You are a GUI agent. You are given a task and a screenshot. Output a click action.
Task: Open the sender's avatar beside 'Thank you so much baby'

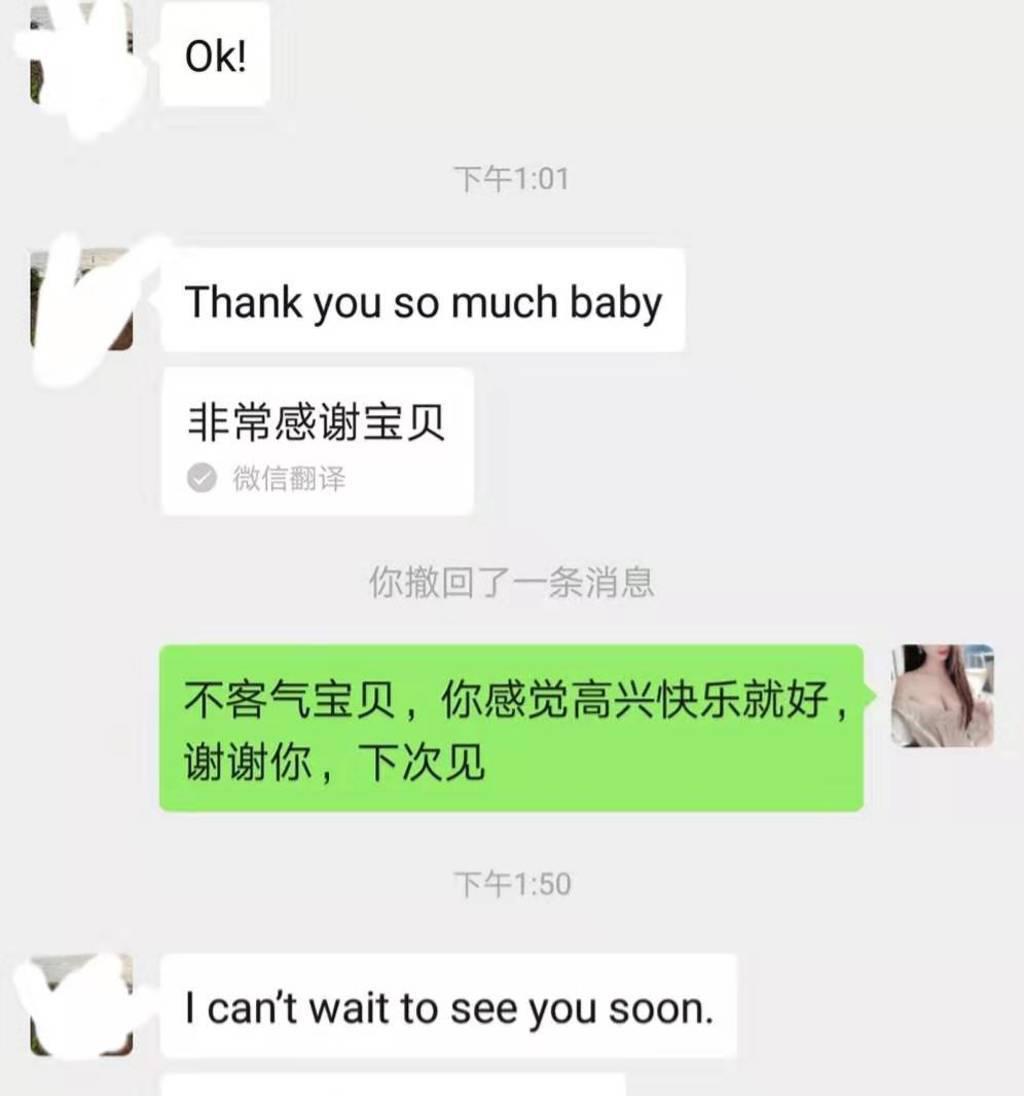pos(82,299)
